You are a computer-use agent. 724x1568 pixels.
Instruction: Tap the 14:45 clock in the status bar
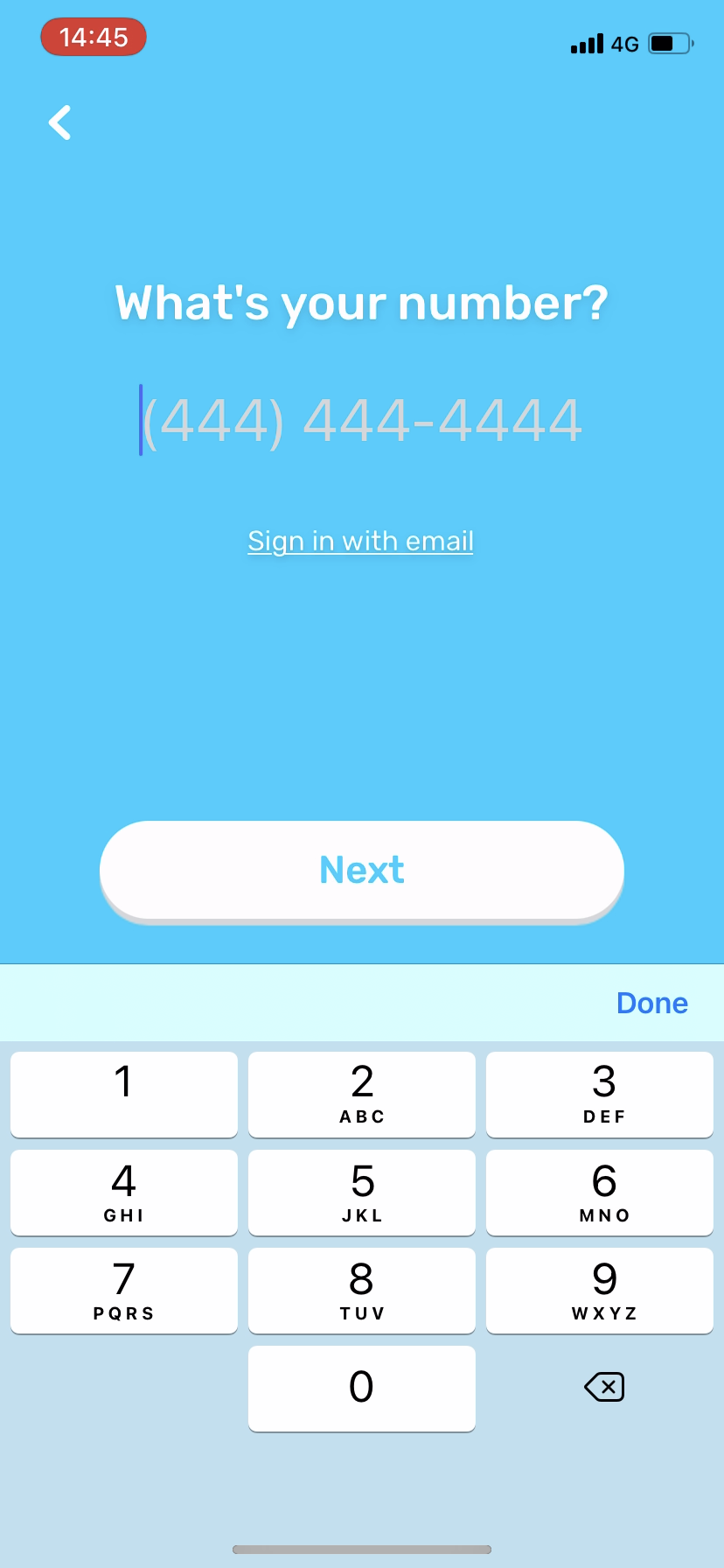click(x=93, y=37)
